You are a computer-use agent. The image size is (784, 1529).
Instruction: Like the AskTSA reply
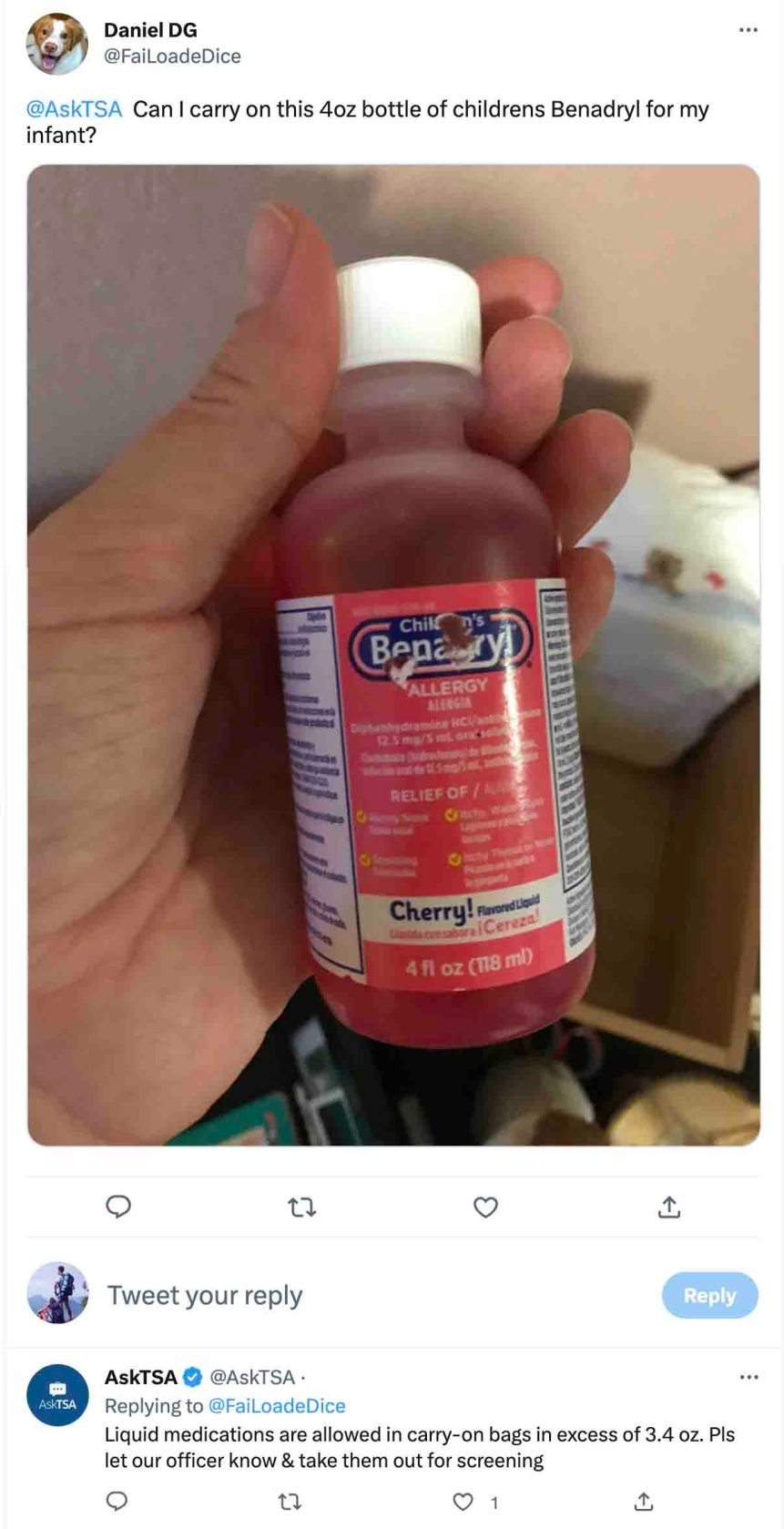tap(463, 1501)
